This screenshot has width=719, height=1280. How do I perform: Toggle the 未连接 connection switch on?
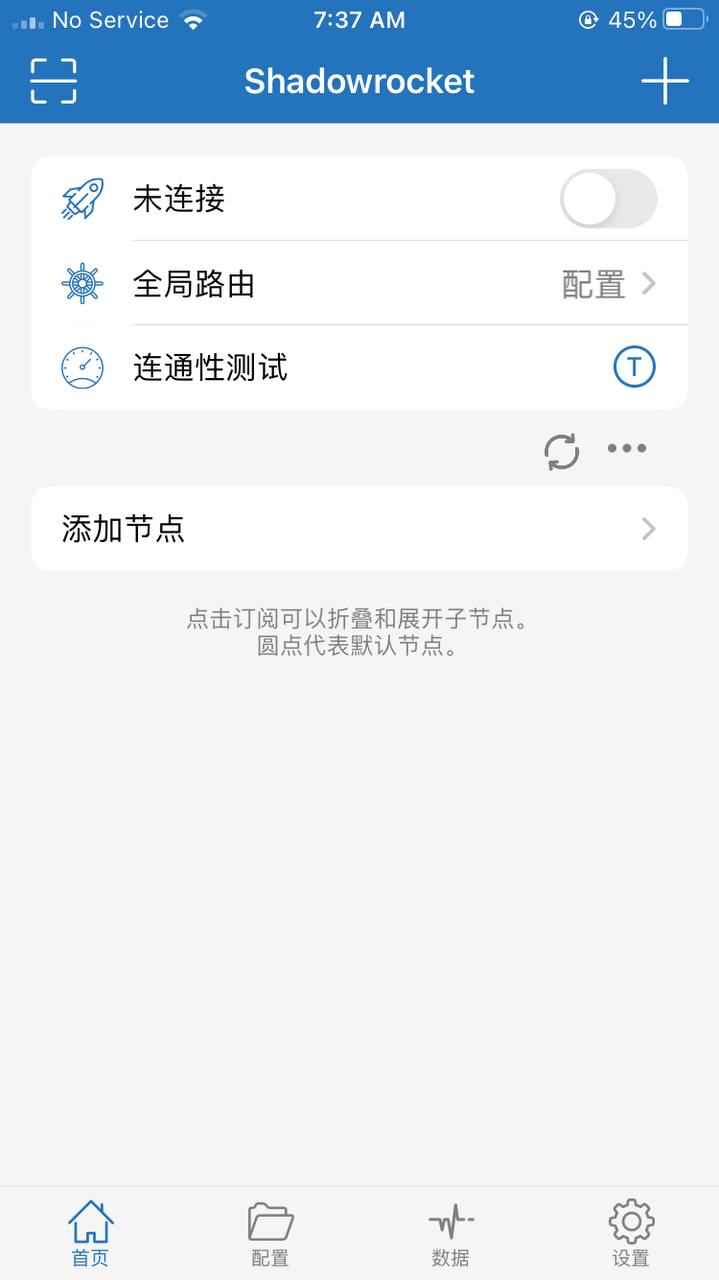608,199
